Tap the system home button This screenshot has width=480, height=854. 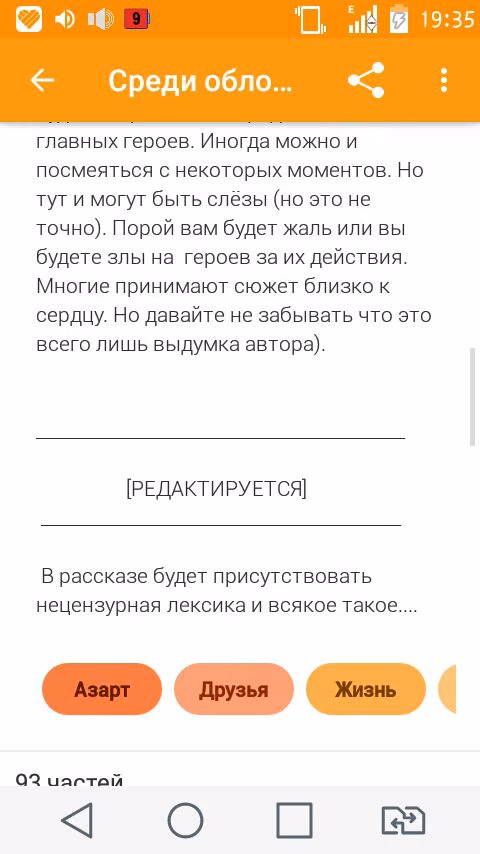185,820
